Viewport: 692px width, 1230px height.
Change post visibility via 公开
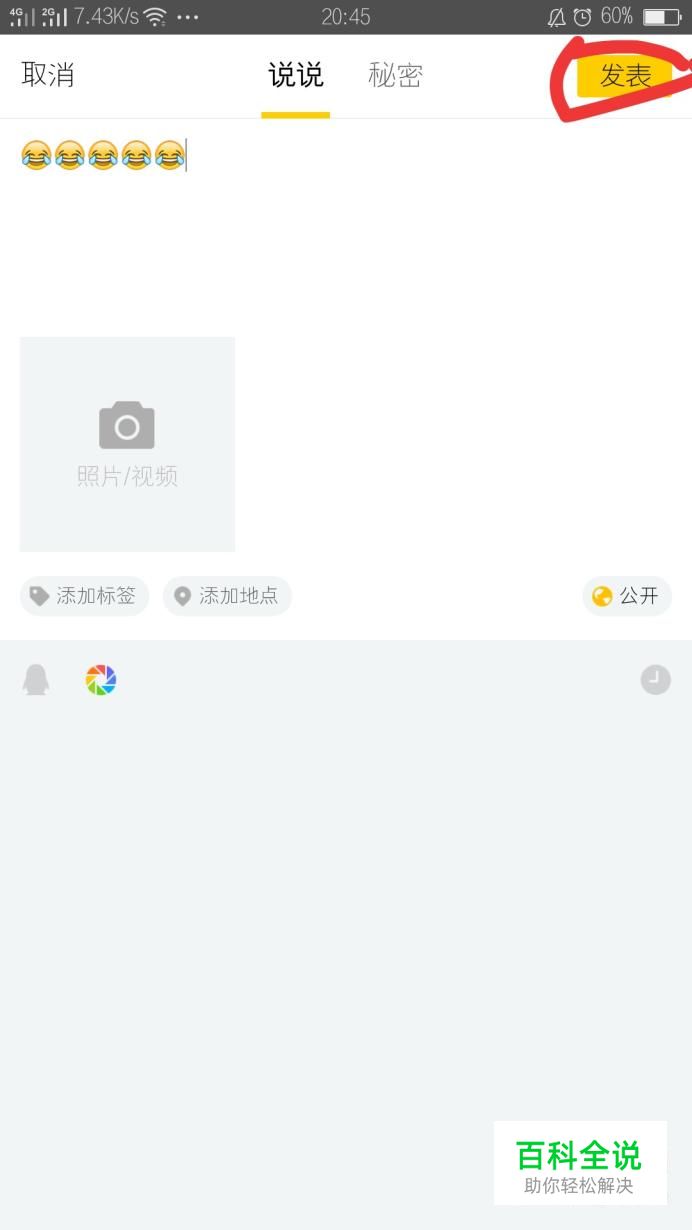626,596
